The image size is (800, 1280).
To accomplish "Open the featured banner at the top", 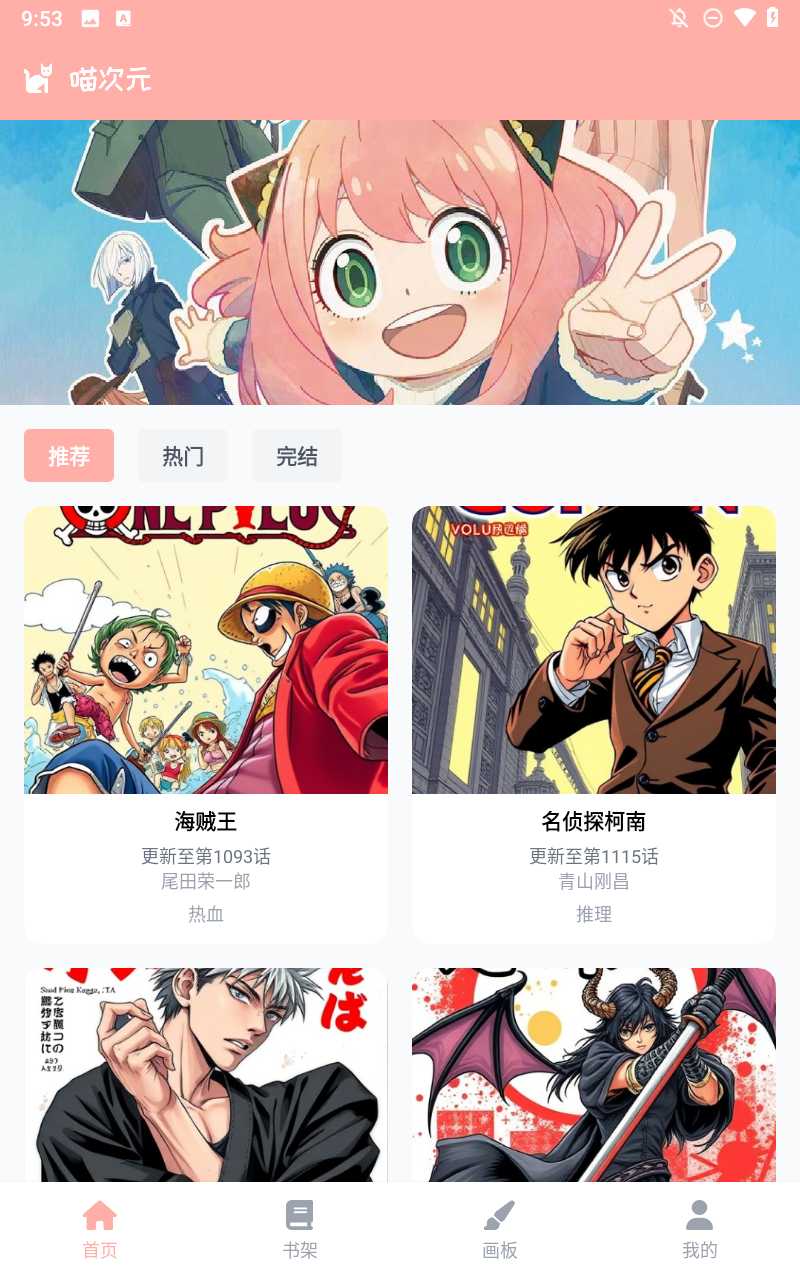I will click(x=400, y=262).
